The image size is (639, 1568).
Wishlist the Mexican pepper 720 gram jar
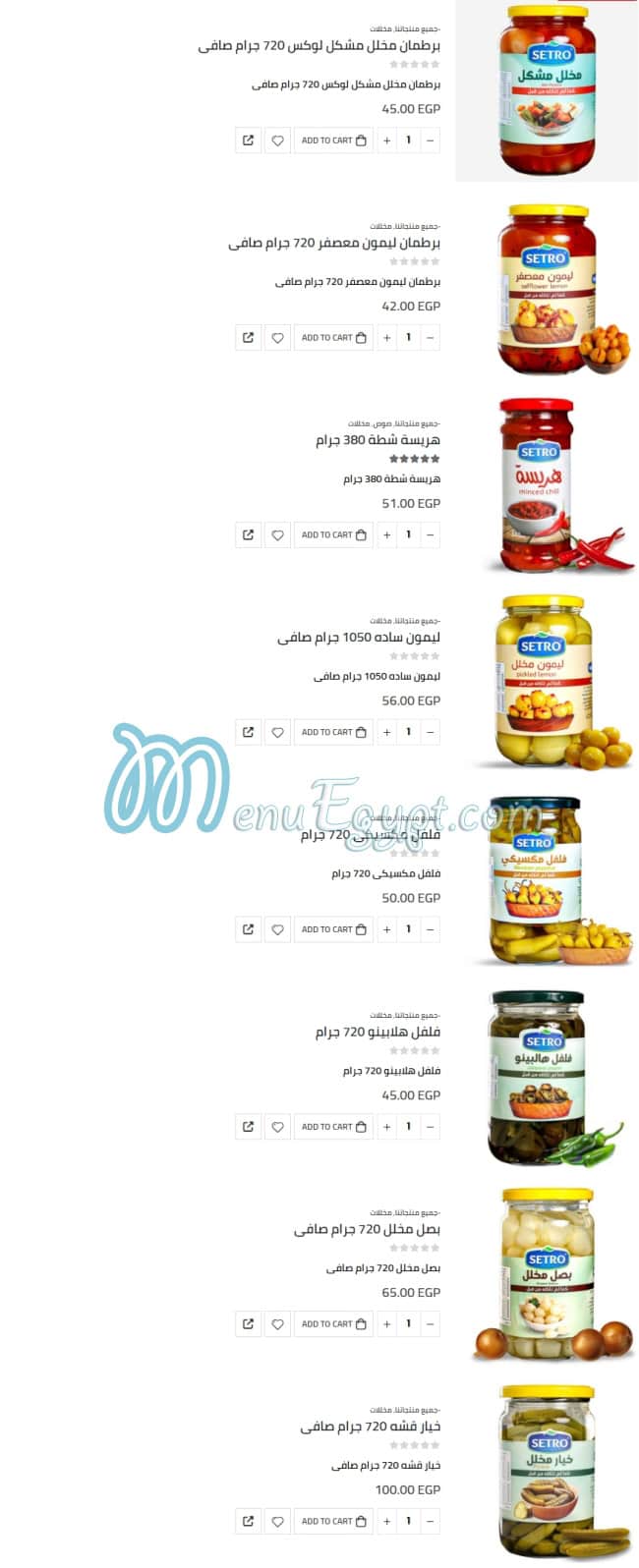pyautogui.click(x=277, y=929)
